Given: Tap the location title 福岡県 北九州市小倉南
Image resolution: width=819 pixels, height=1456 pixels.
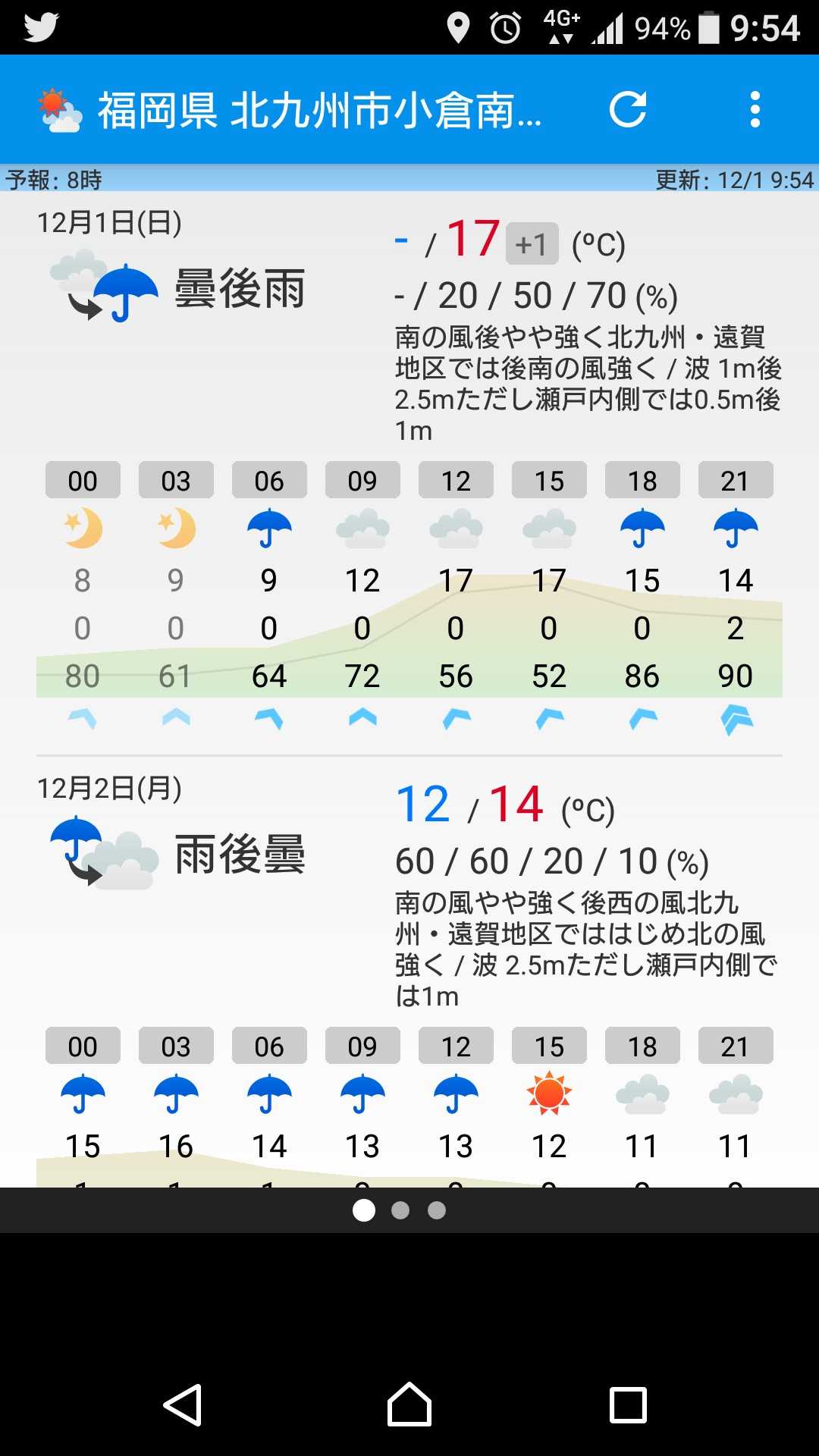Looking at the screenshot, I should tap(318, 111).
